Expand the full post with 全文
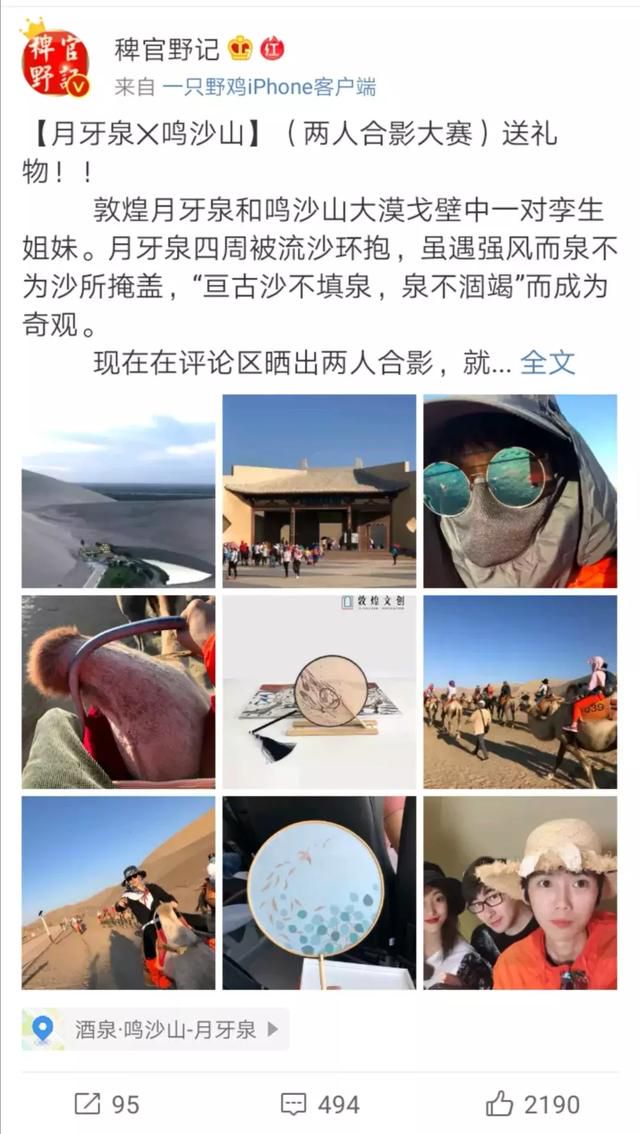Screen dimensions: 640x1134 pos(547,362)
